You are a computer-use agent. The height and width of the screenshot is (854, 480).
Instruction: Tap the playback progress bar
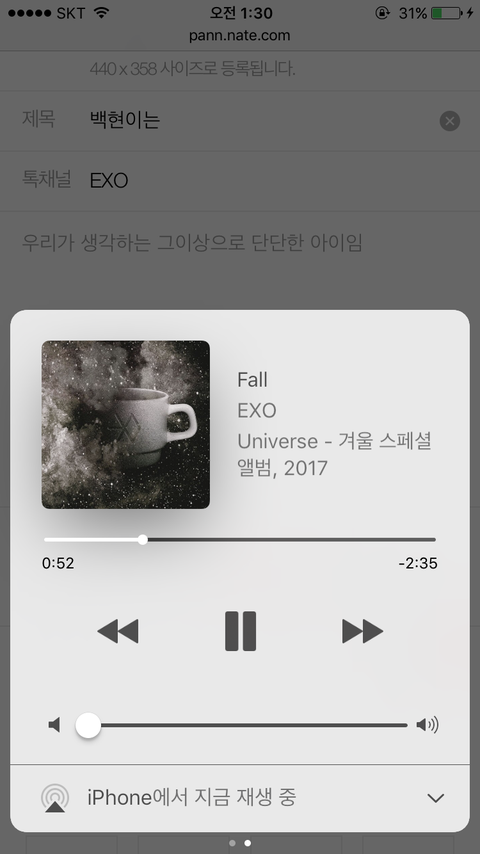tap(240, 540)
